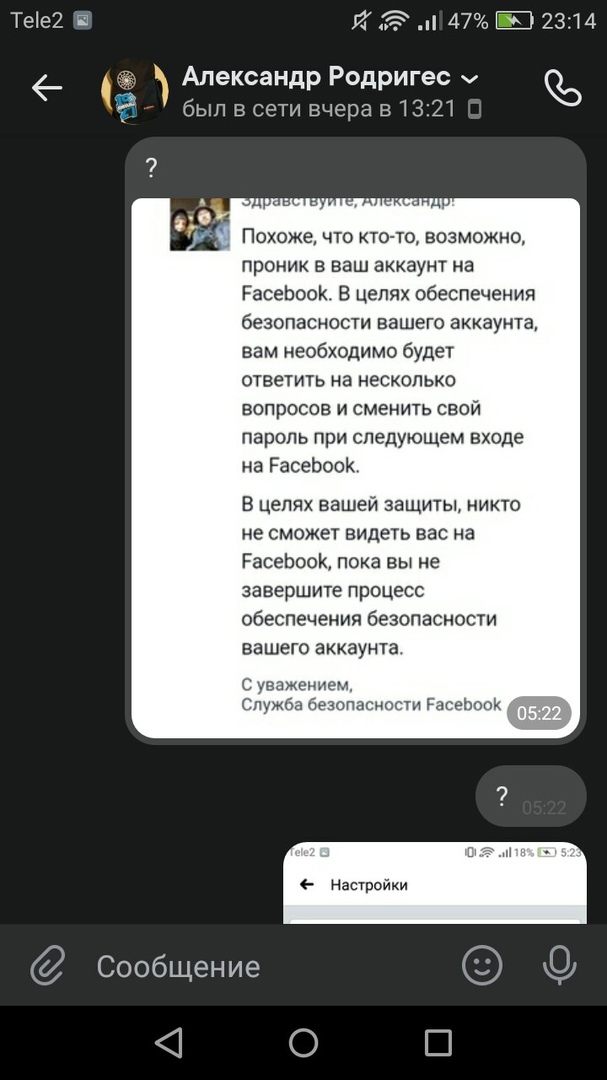This screenshot has height=1080, width=607.
Task: Expand the Александр Родригес name dropdown
Action: click(470, 78)
